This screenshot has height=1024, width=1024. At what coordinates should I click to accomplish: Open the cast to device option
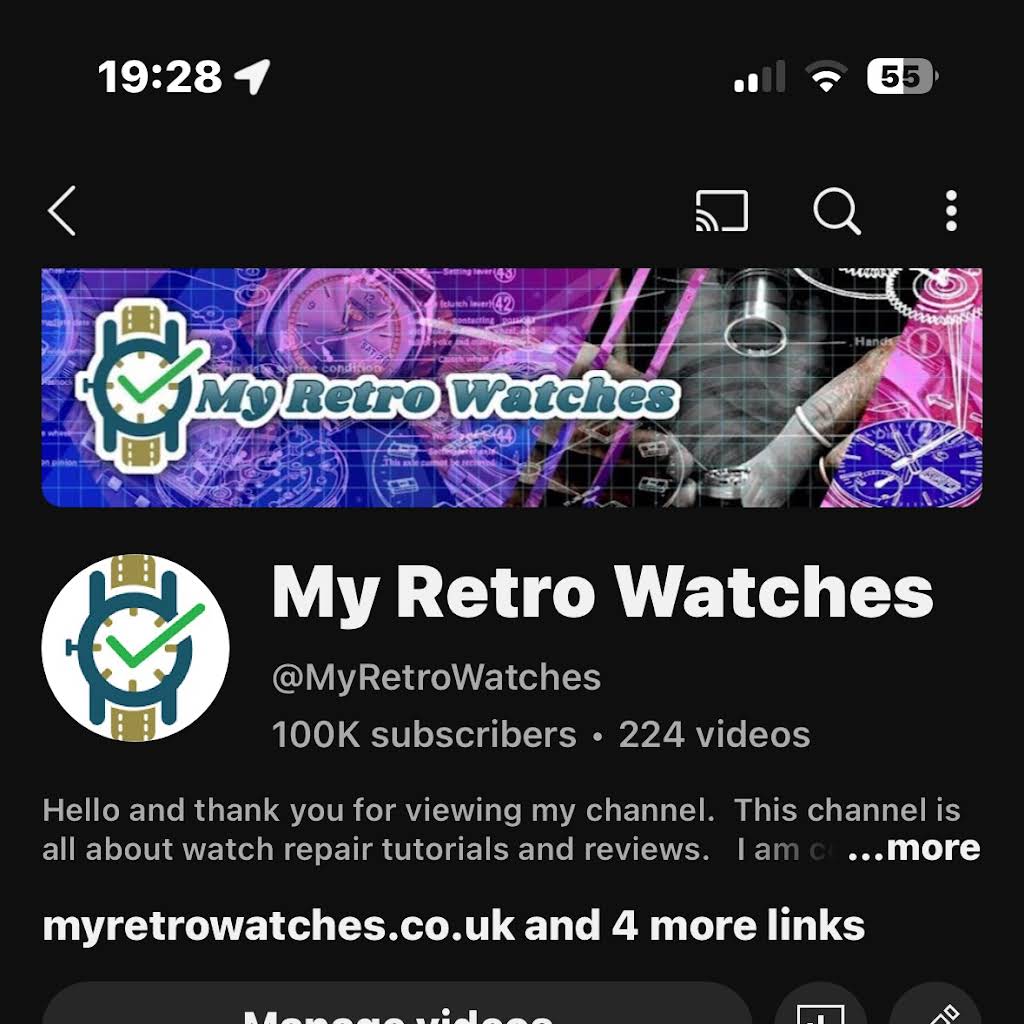tap(721, 211)
